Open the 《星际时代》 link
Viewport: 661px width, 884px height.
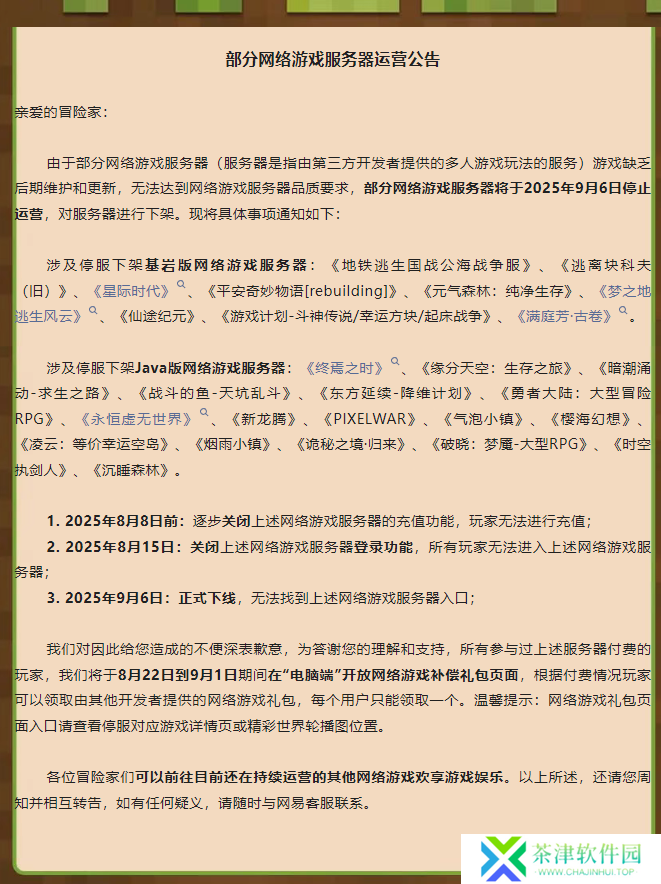click(130, 291)
